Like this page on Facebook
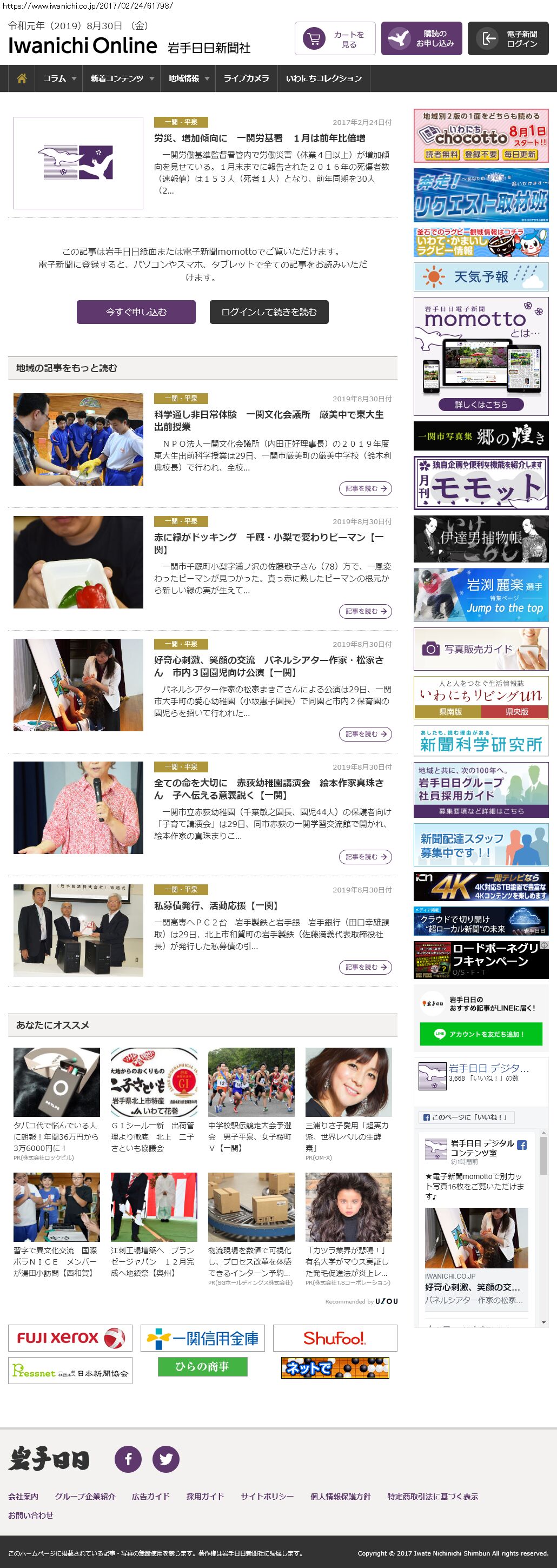 (x=467, y=1117)
